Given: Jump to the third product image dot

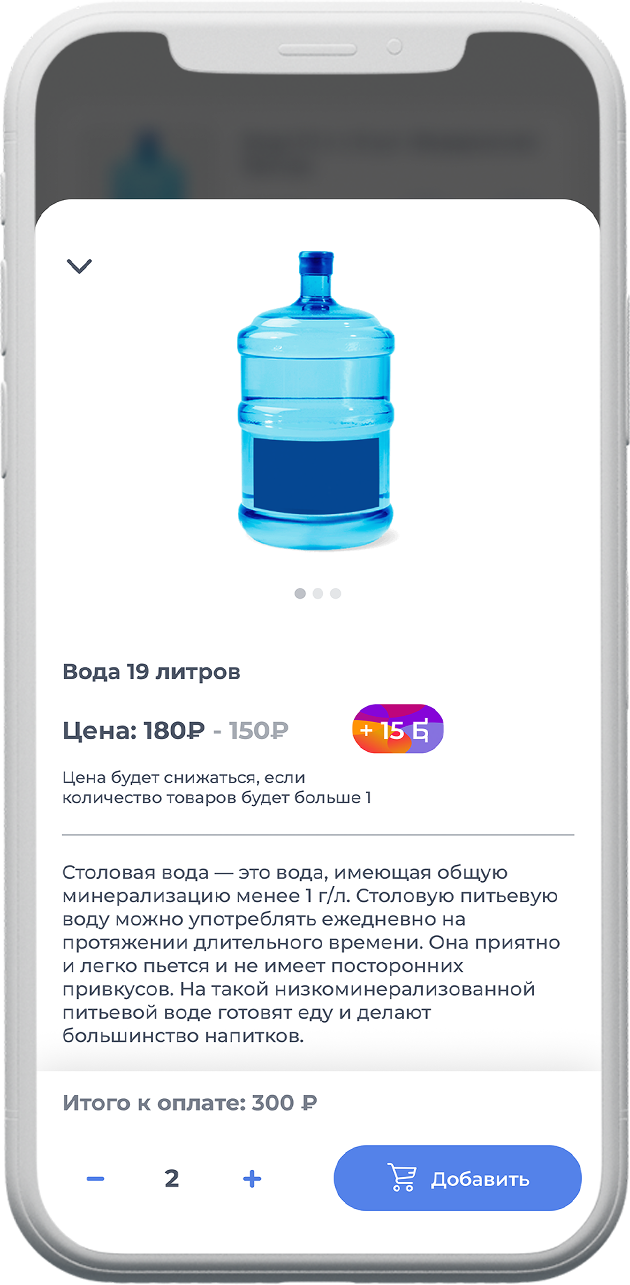Looking at the screenshot, I should (336, 593).
